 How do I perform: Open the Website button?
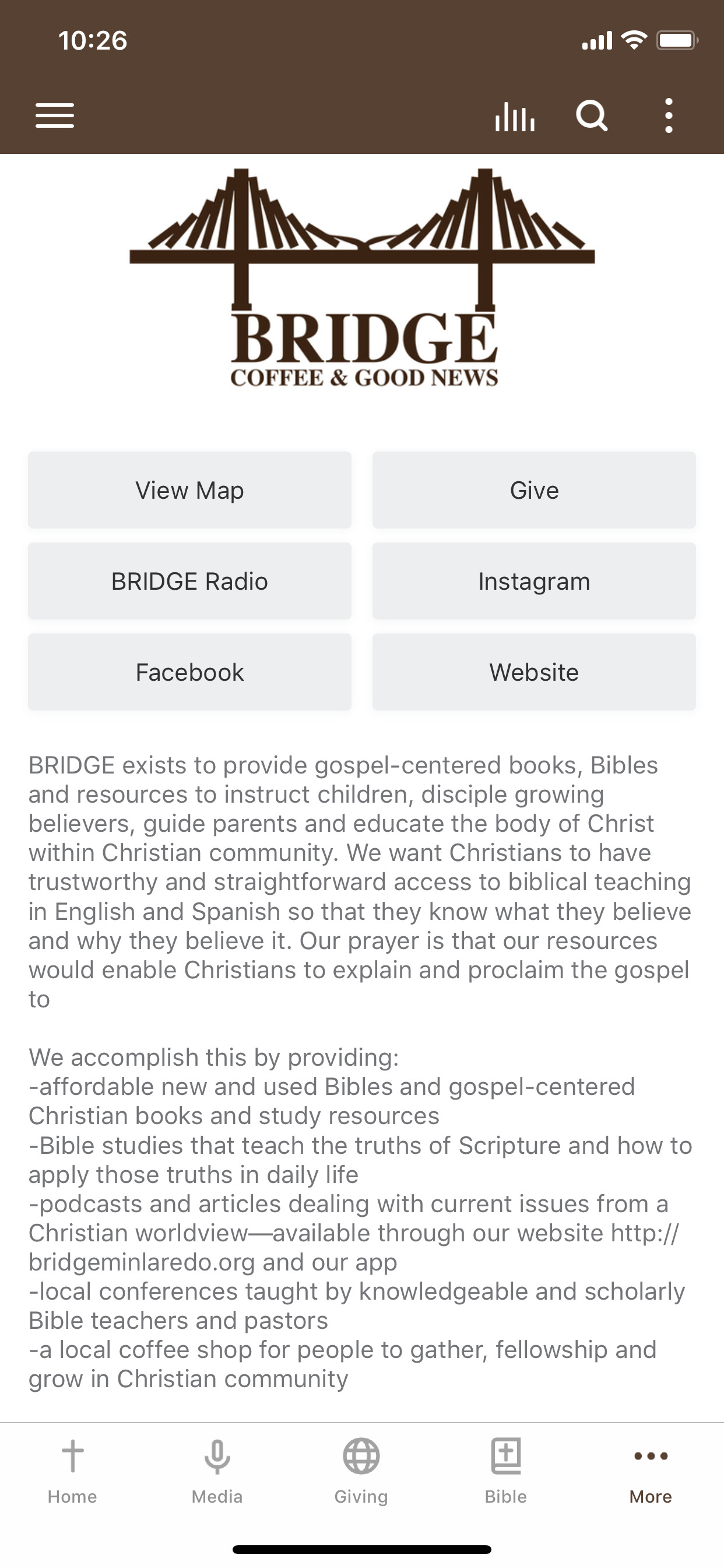534,672
